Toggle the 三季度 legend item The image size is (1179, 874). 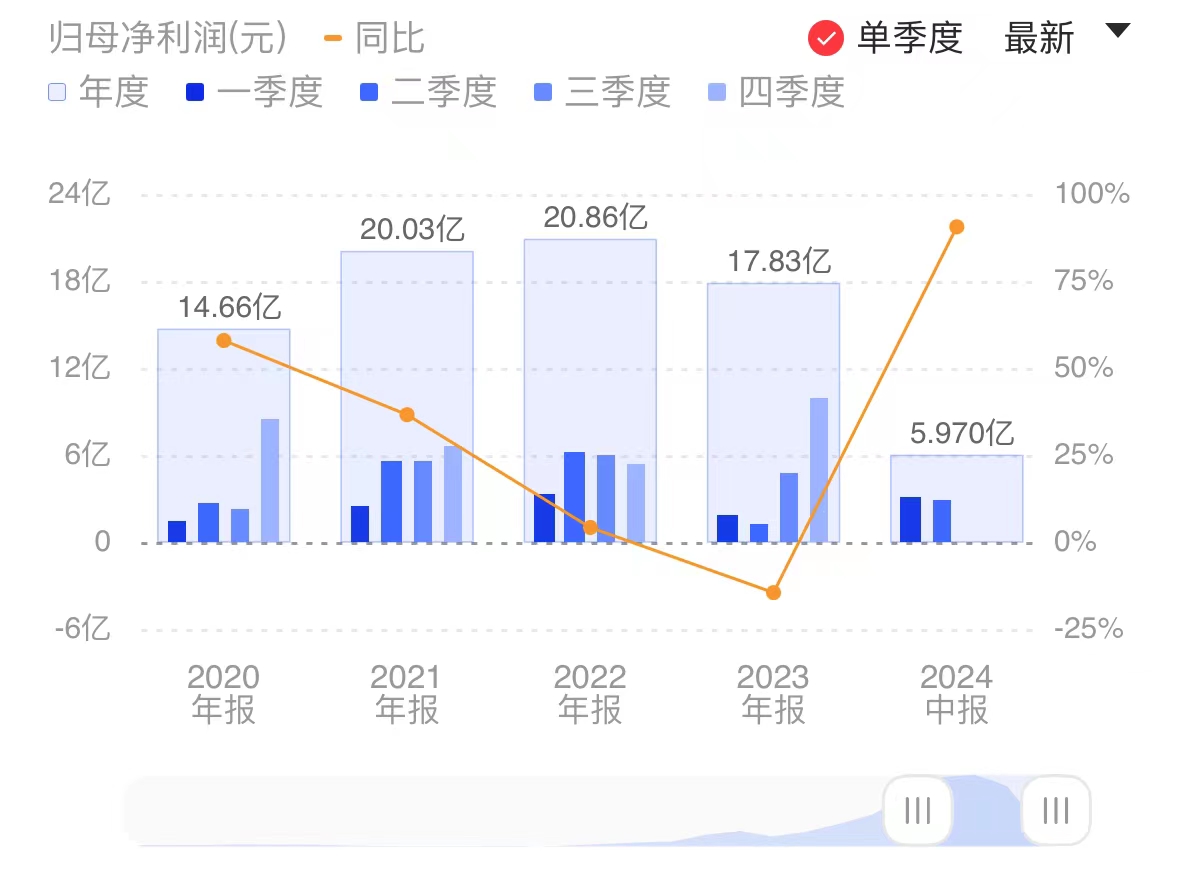click(x=602, y=92)
